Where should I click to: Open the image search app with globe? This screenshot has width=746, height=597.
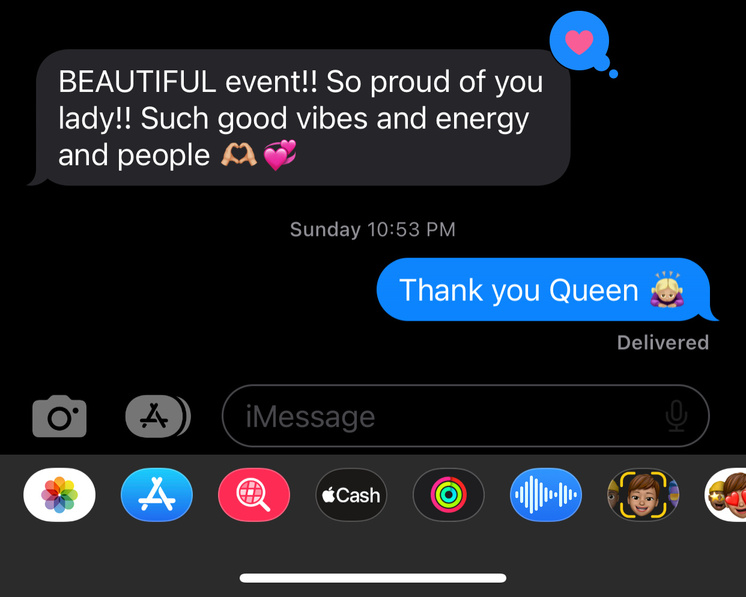click(253, 494)
